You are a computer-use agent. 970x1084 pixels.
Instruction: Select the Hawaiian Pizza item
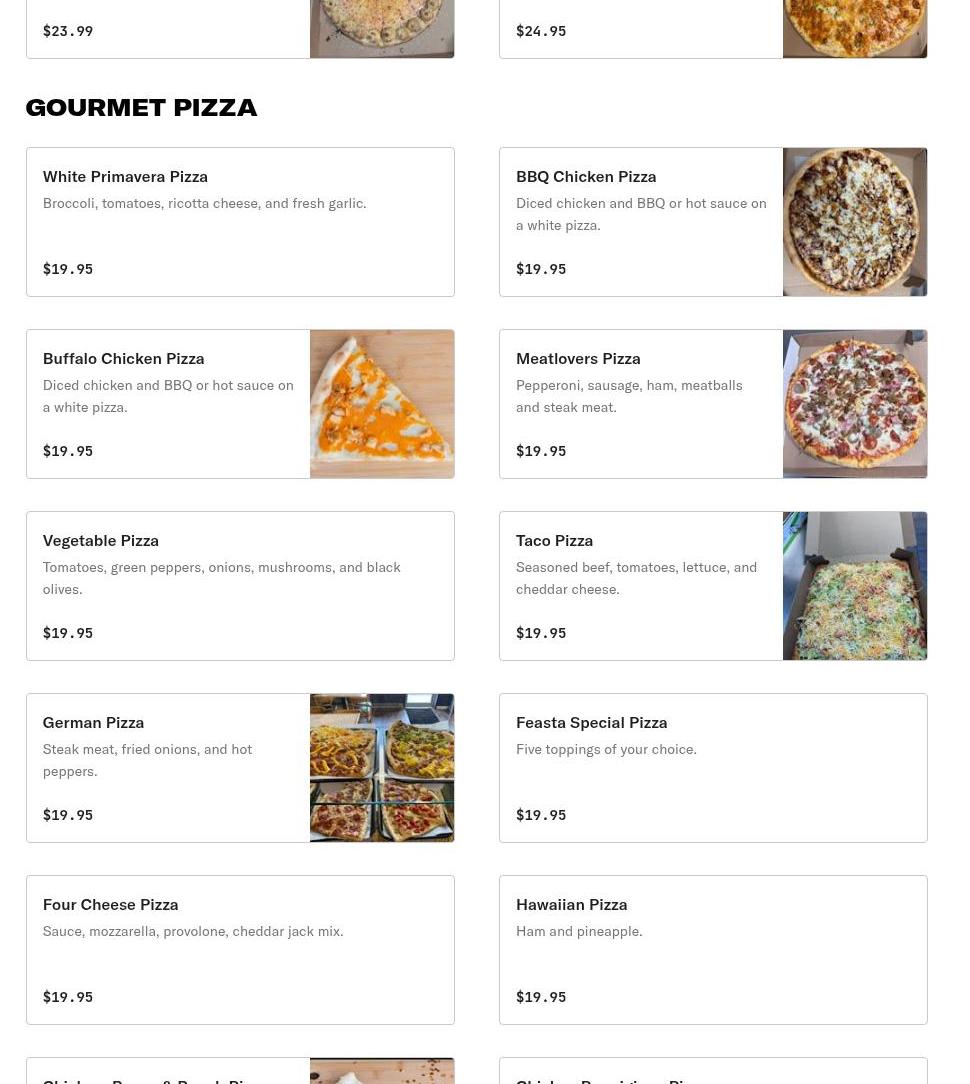713,950
